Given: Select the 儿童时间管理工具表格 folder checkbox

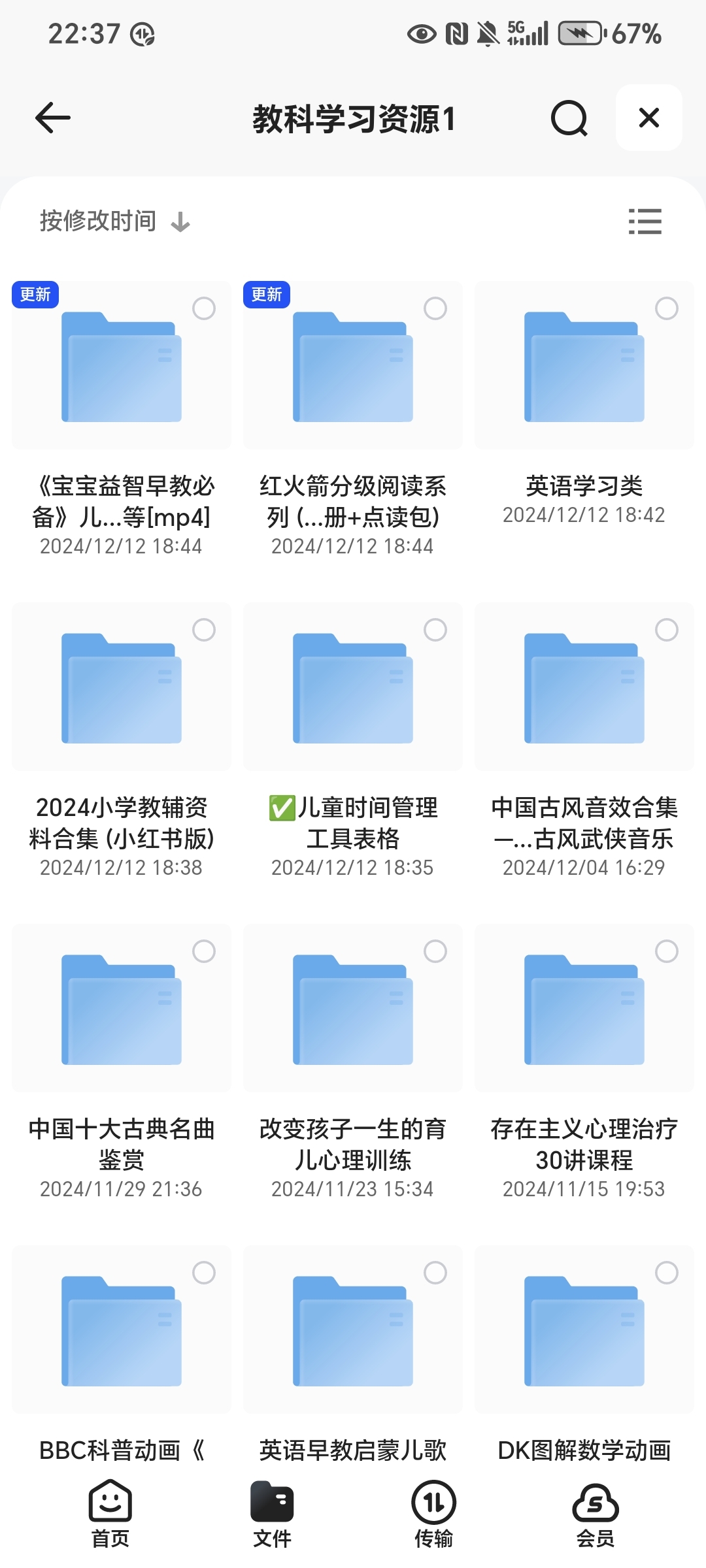Looking at the screenshot, I should [435, 630].
